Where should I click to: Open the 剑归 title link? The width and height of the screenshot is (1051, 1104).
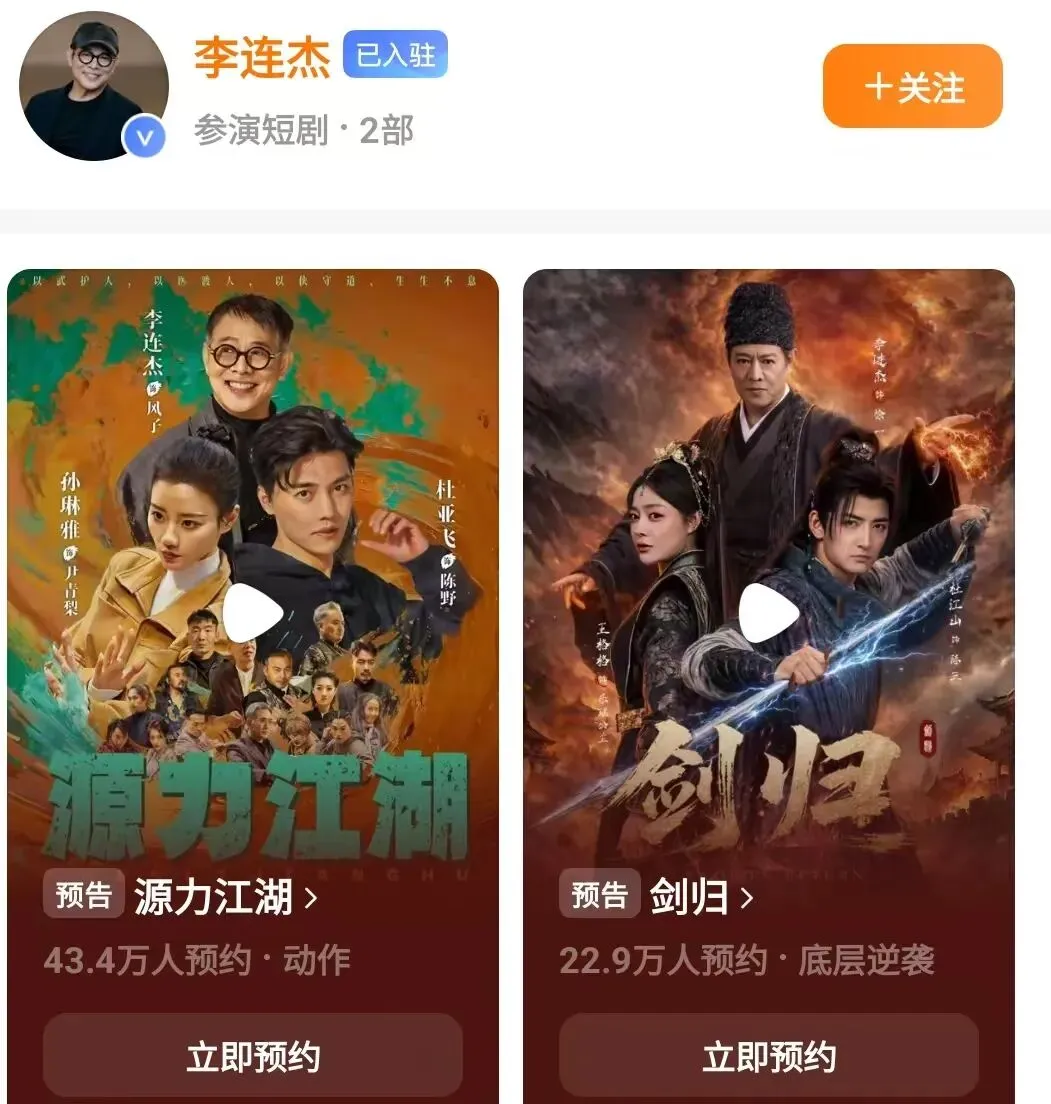pos(701,896)
